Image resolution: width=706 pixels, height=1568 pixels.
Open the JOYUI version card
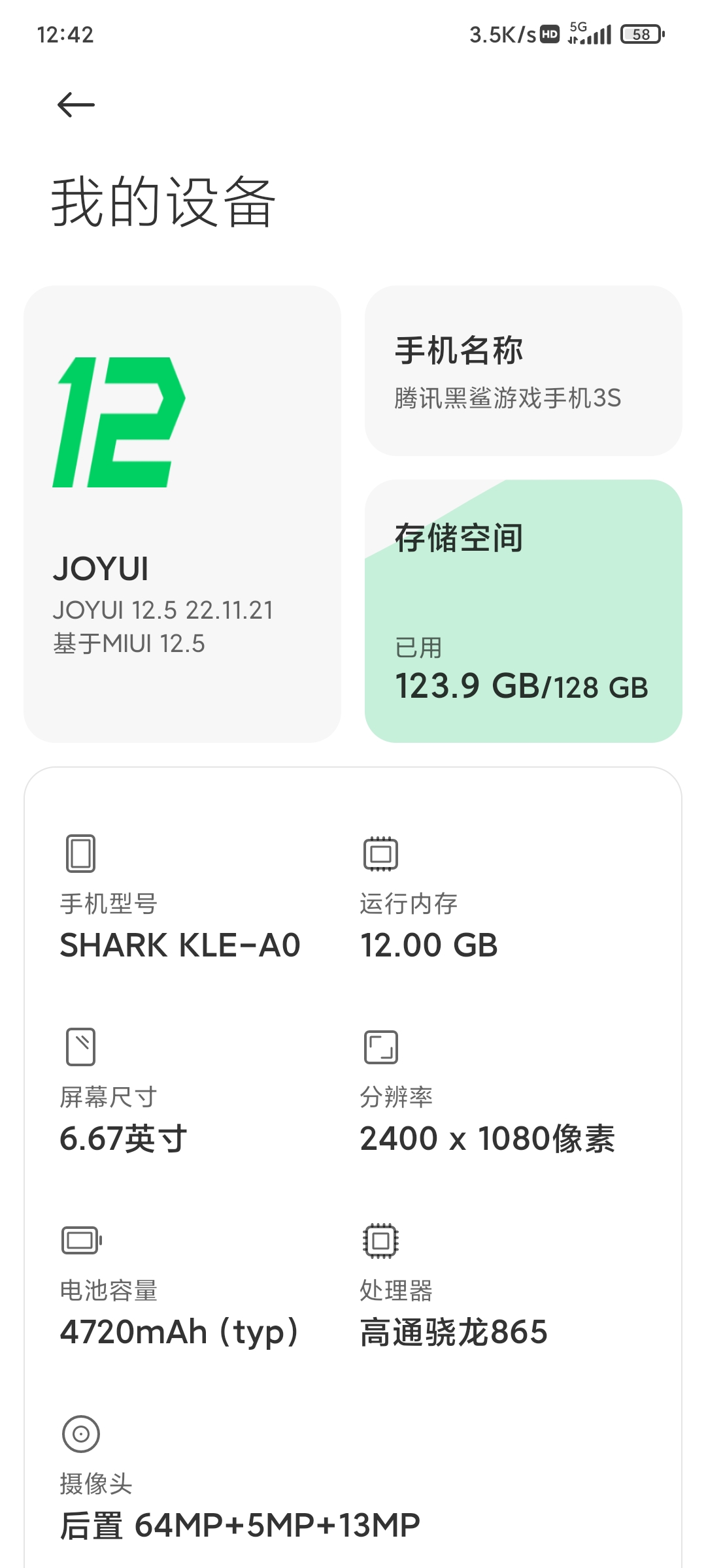(x=182, y=514)
